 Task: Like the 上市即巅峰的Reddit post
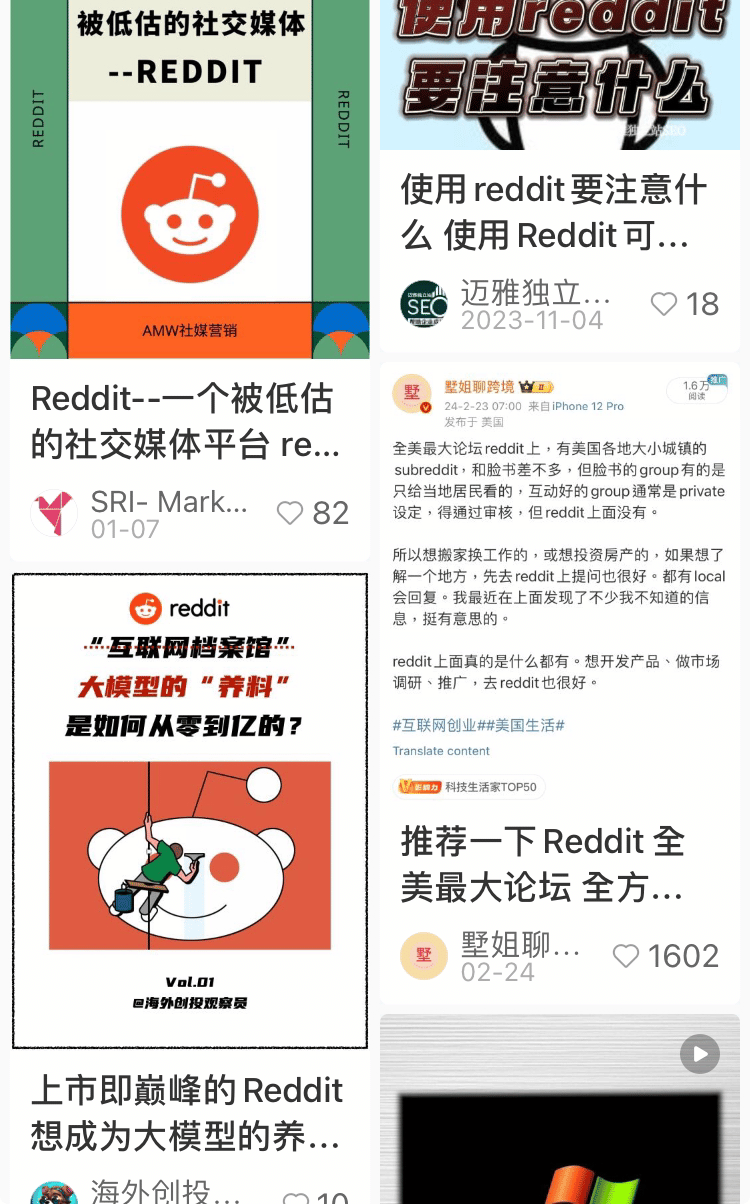pos(296,1197)
